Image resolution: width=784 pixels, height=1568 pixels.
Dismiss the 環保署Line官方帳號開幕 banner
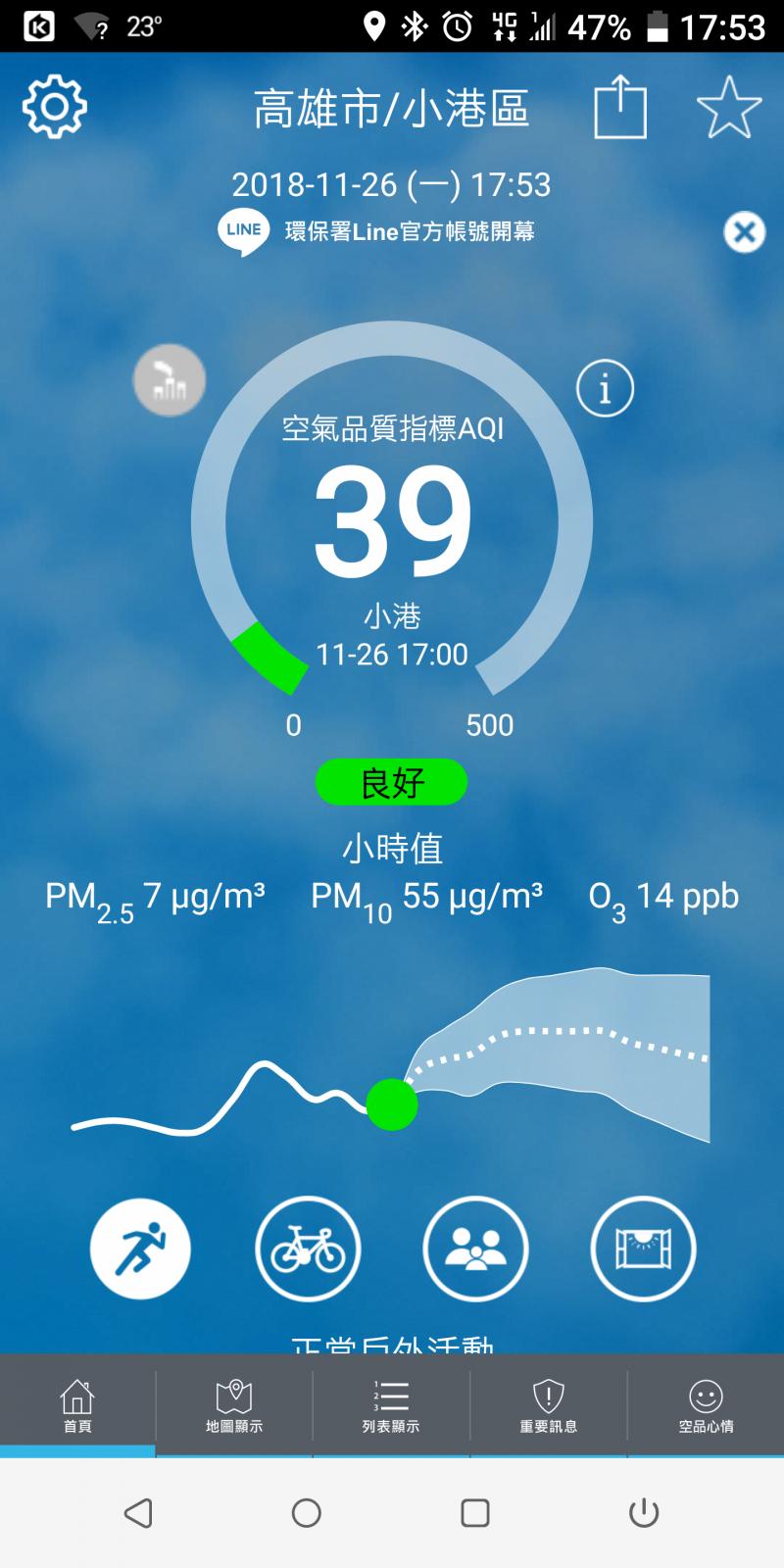click(744, 232)
